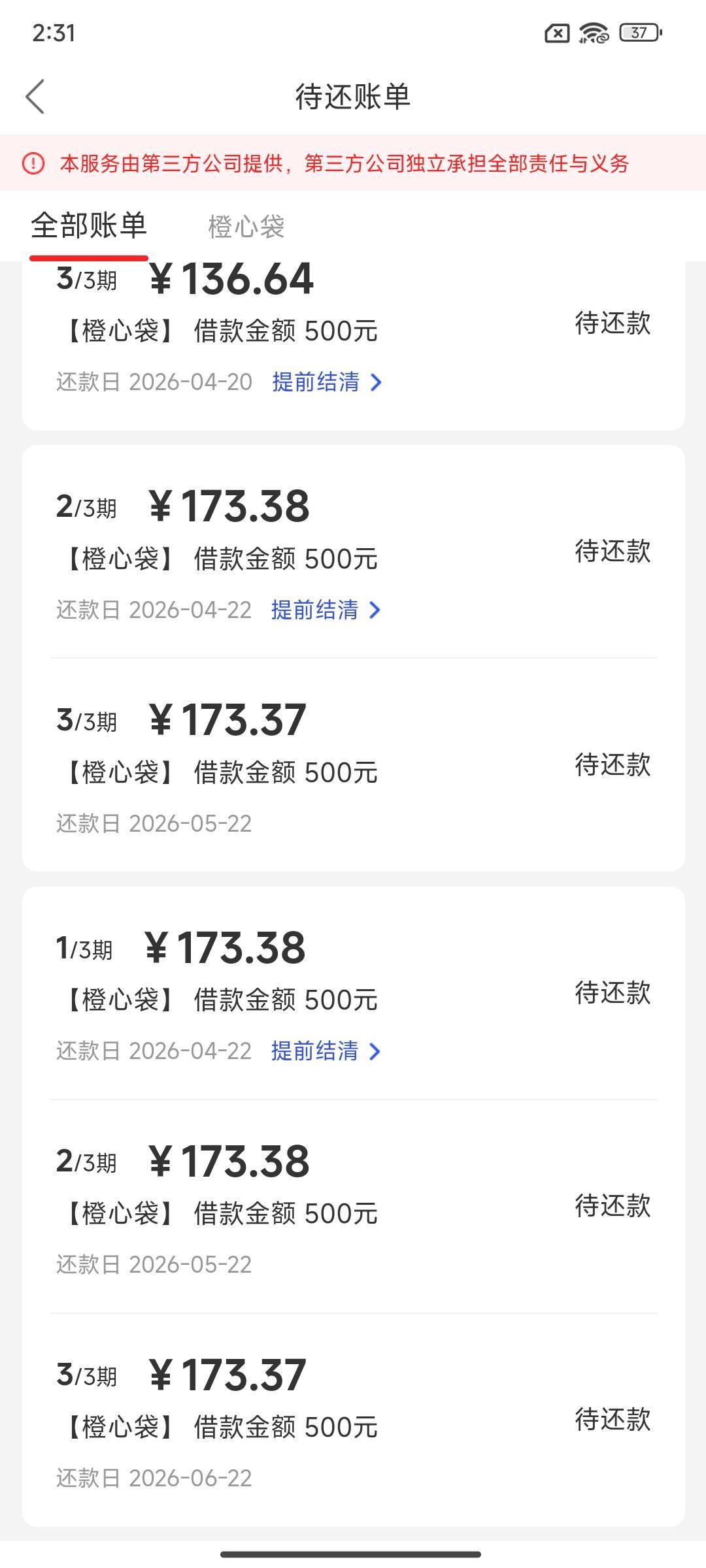Tap 提前结清 on the ¥136.64 bill

[x=327, y=382]
